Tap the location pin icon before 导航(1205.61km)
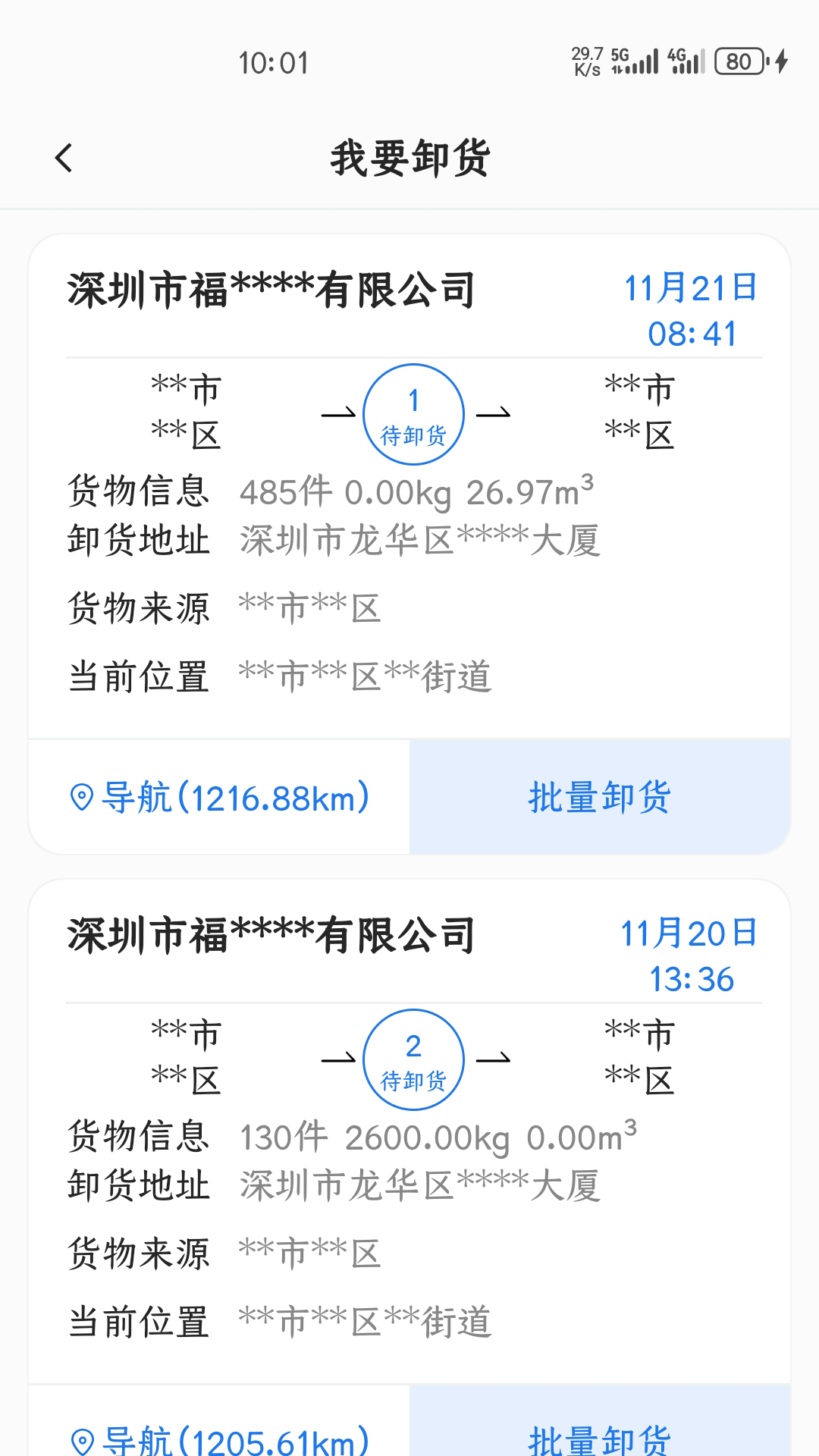 point(80,1439)
